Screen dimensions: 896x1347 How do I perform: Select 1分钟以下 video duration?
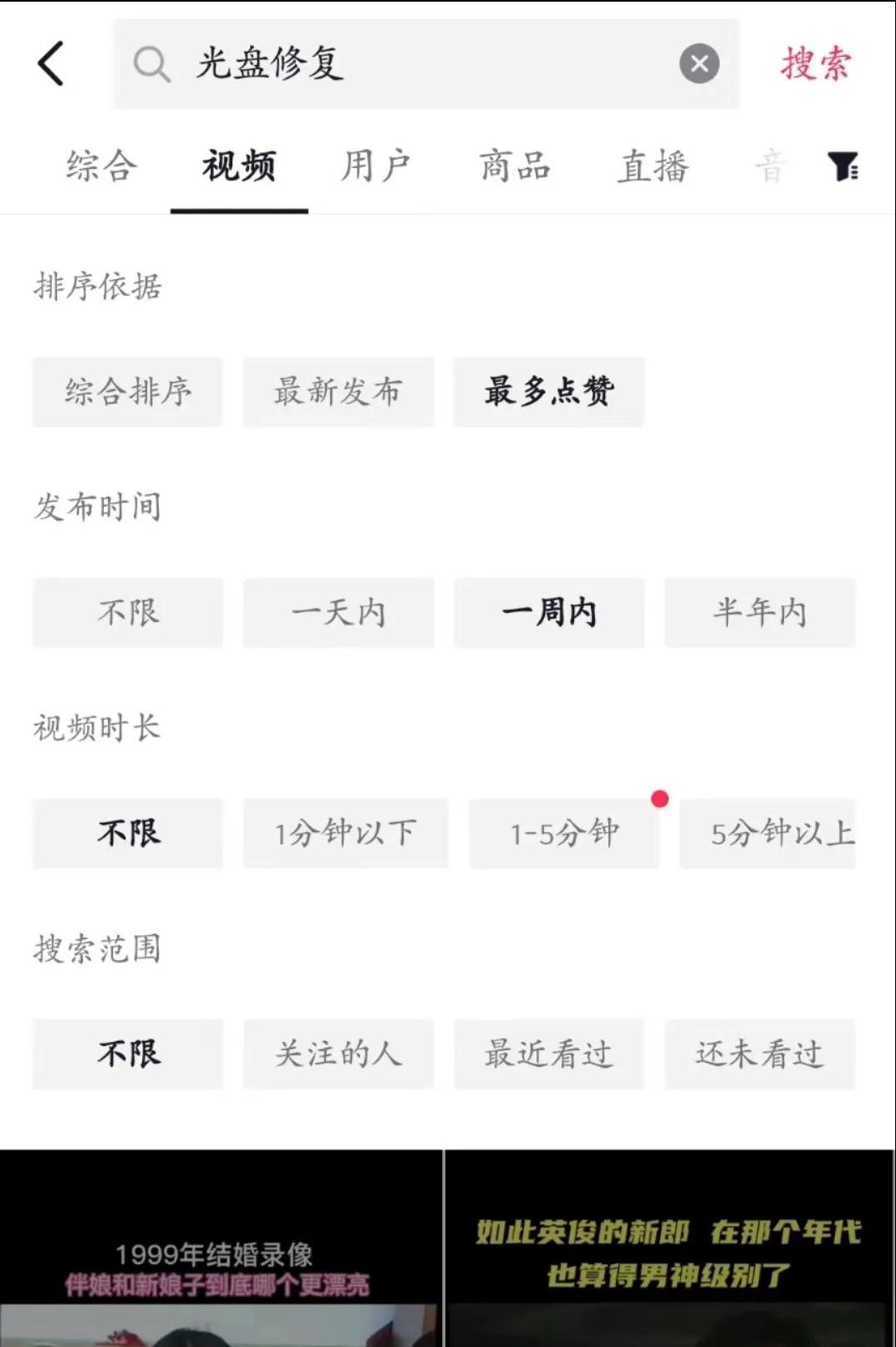(346, 834)
